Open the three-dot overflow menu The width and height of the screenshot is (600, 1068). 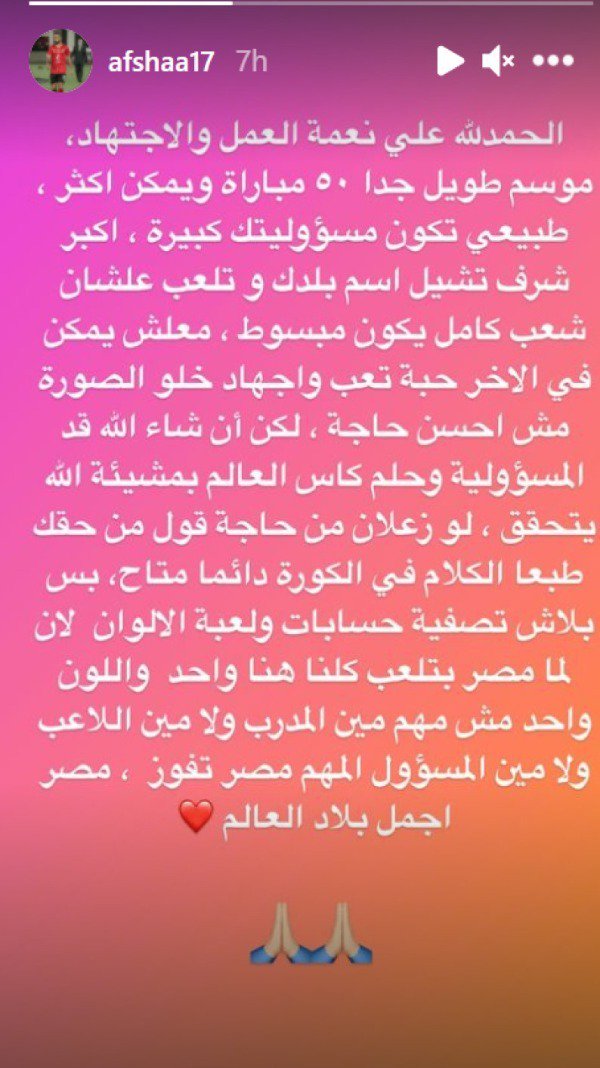[x=554, y=61]
